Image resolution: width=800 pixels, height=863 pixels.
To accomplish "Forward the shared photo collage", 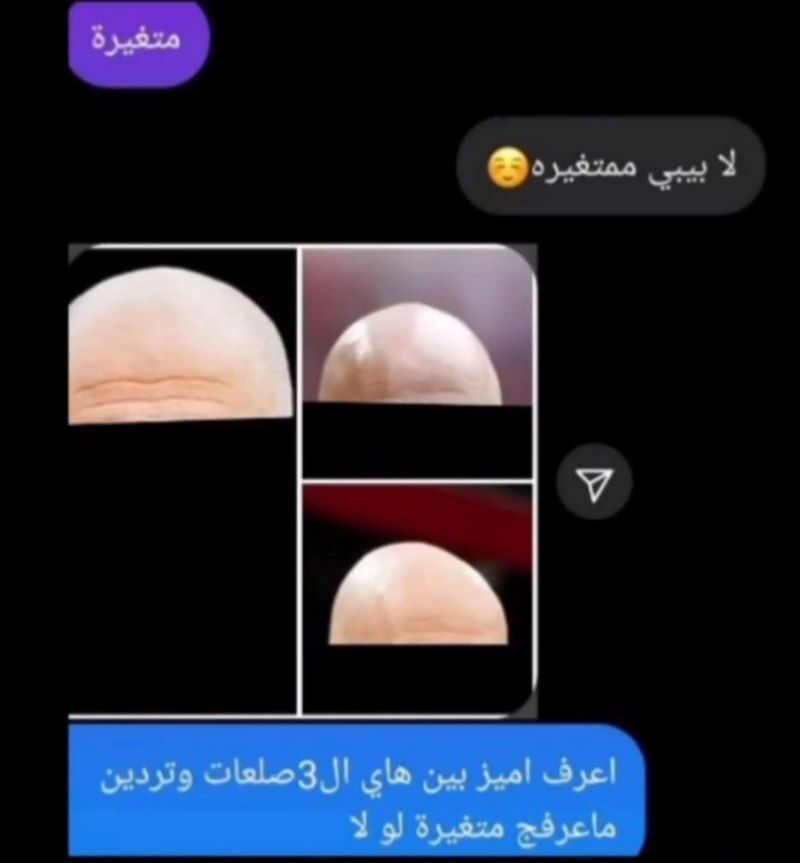I will (594, 482).
